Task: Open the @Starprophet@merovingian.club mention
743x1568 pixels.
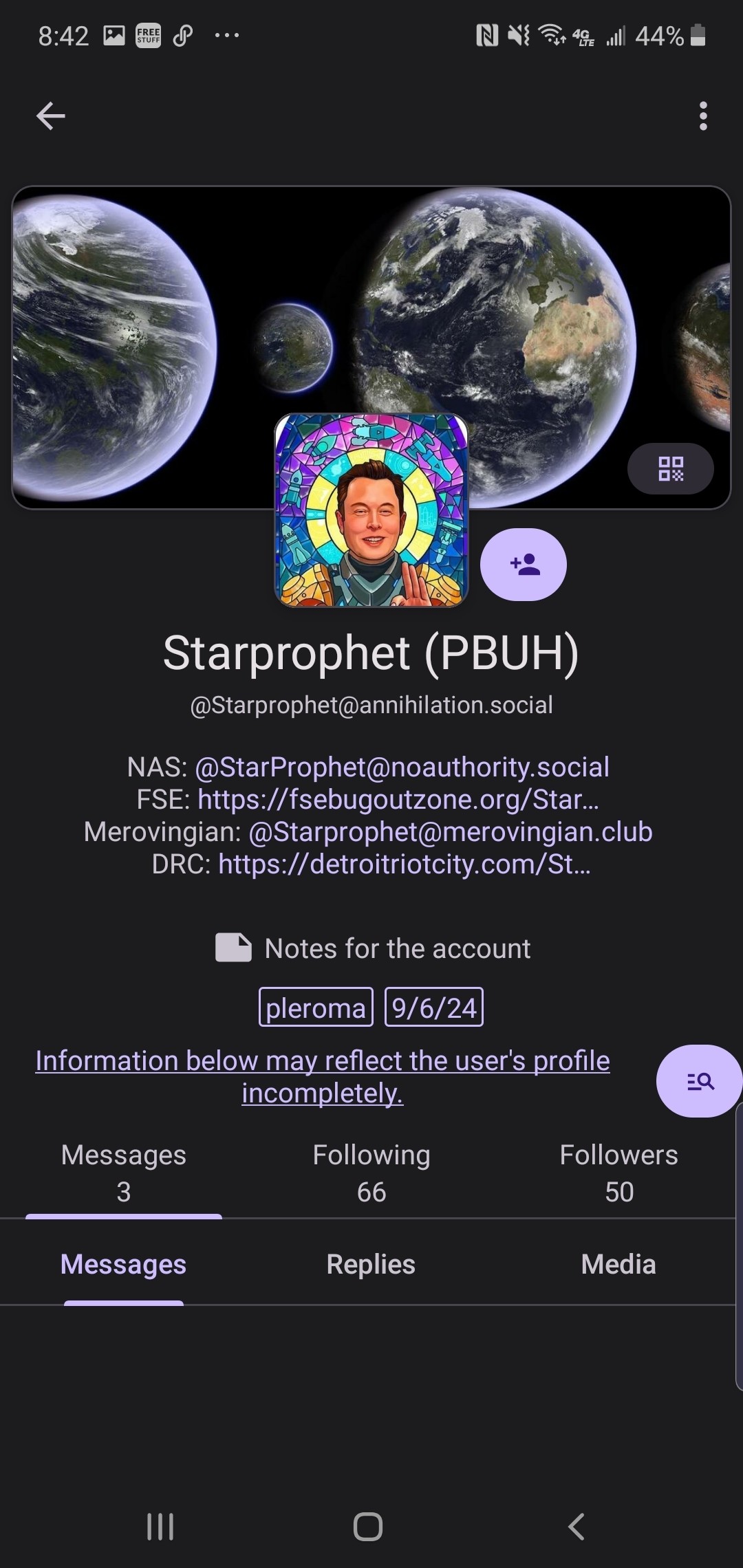Action: [450, 831]
